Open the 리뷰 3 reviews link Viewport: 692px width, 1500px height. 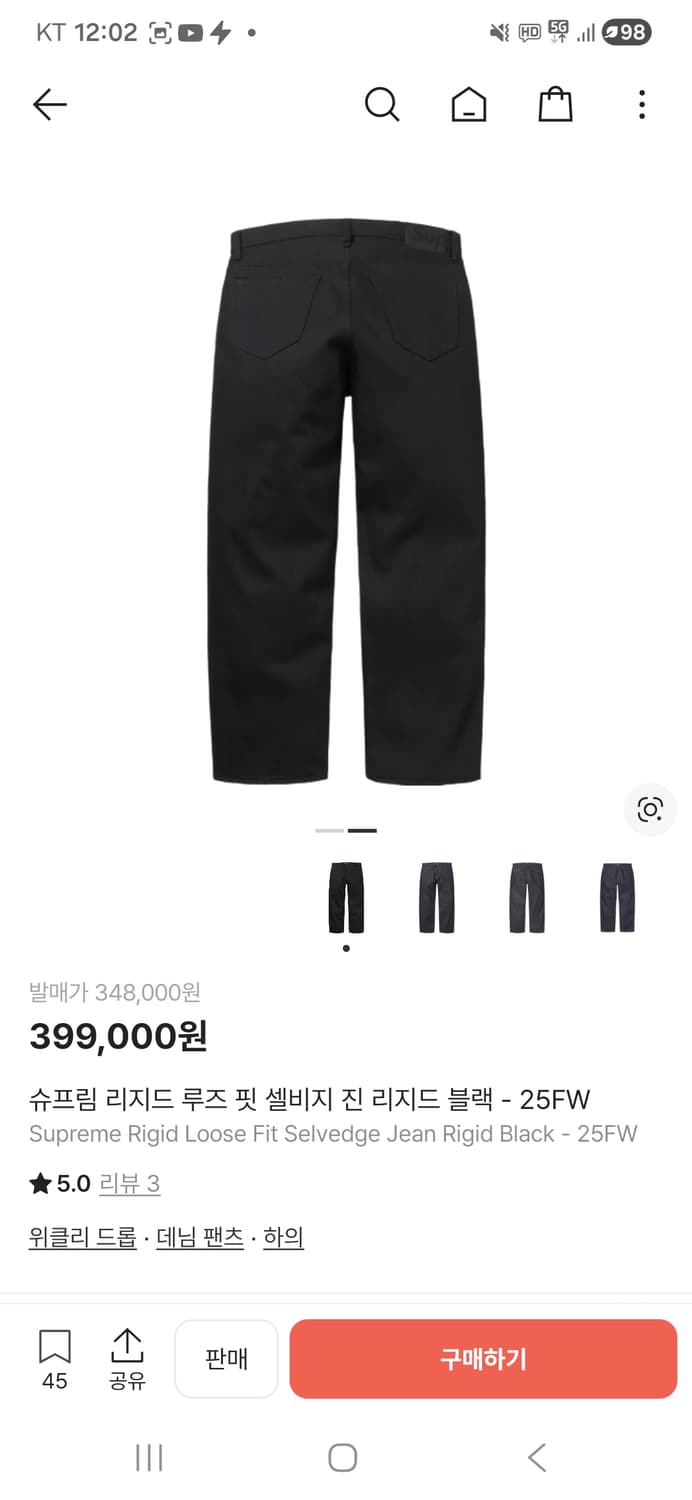[129, 1184]
